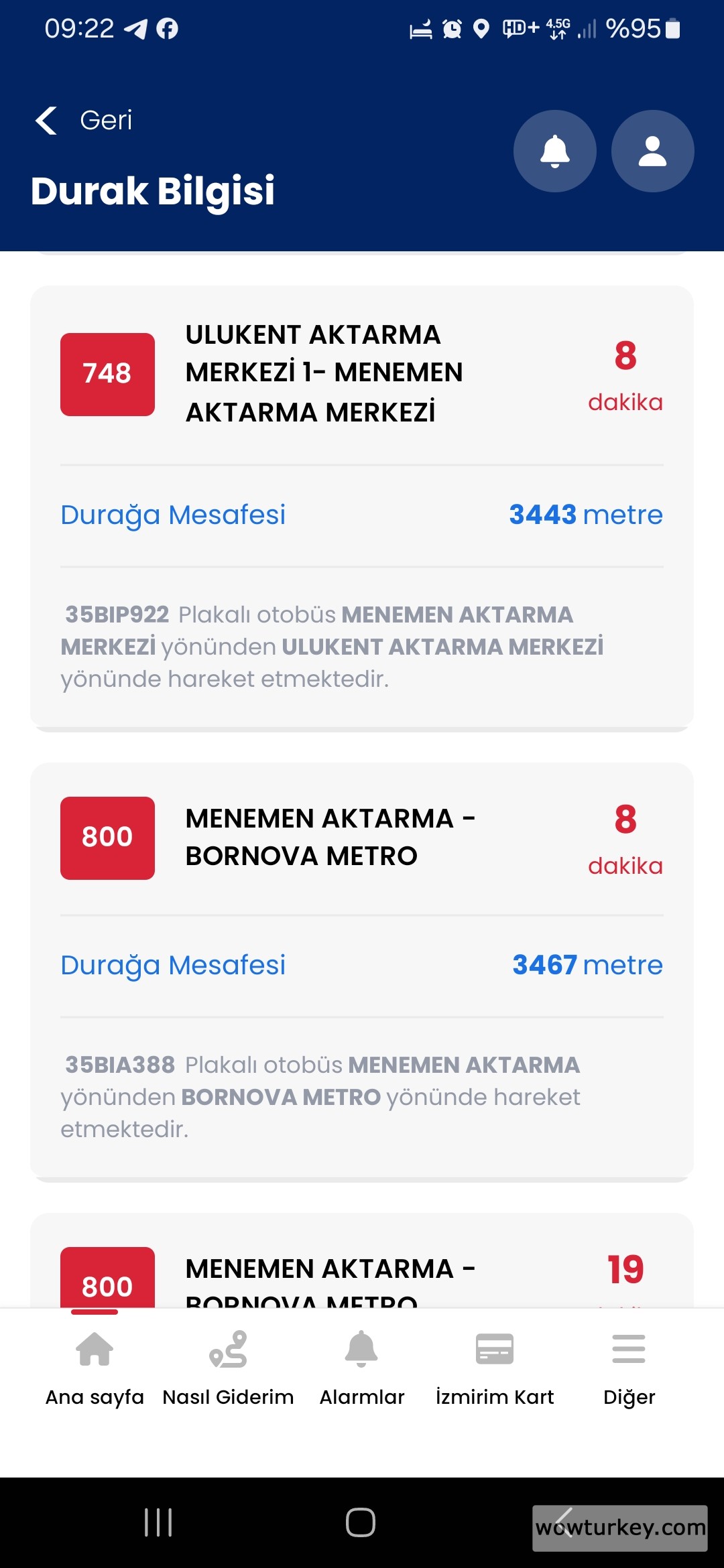Open the Nasıl Giderim route planner icon

228,1350
